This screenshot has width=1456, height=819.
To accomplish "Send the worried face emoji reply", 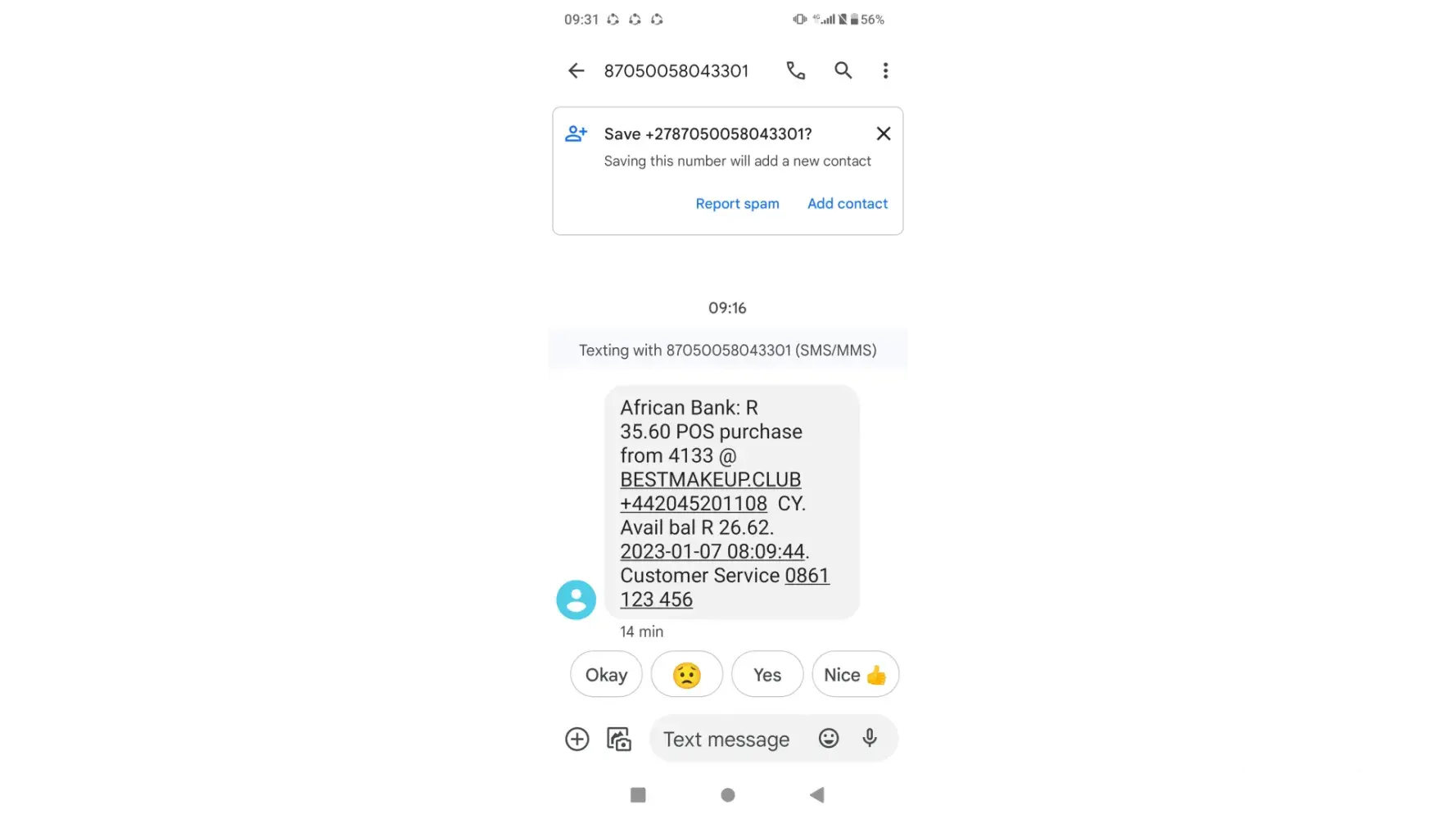I will 686,675.
